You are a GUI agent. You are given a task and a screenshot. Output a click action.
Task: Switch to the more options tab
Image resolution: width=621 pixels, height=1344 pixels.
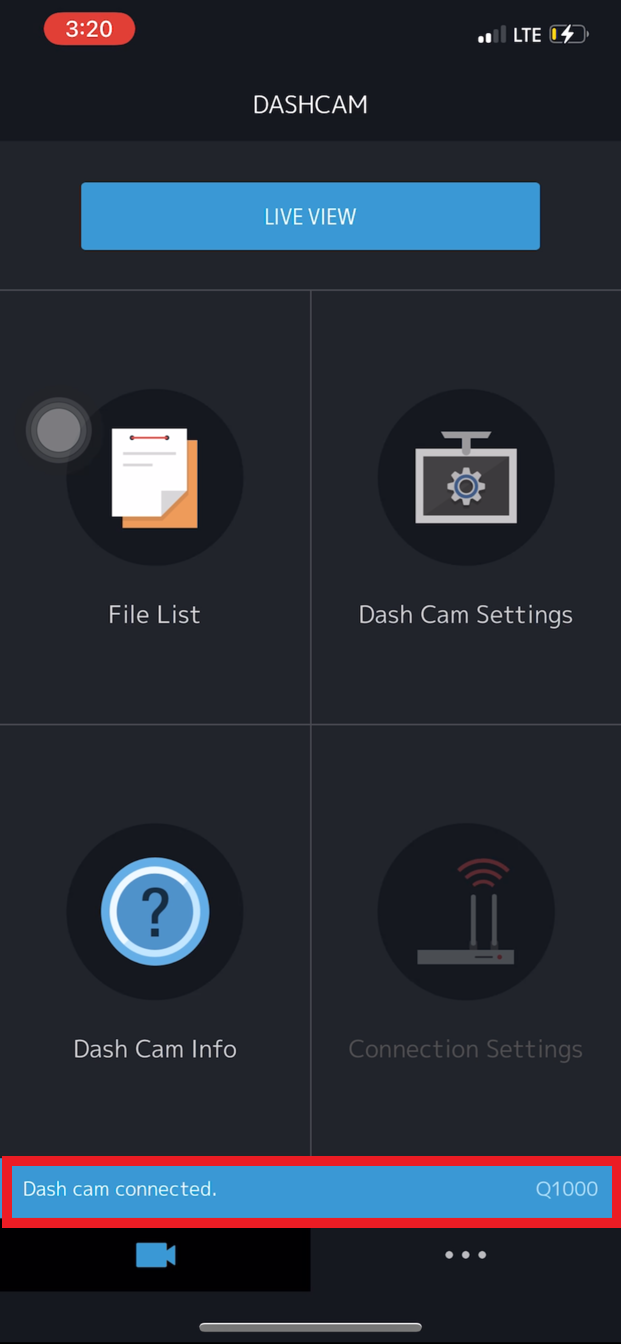pyautogui.click(x=466, y=1255)
